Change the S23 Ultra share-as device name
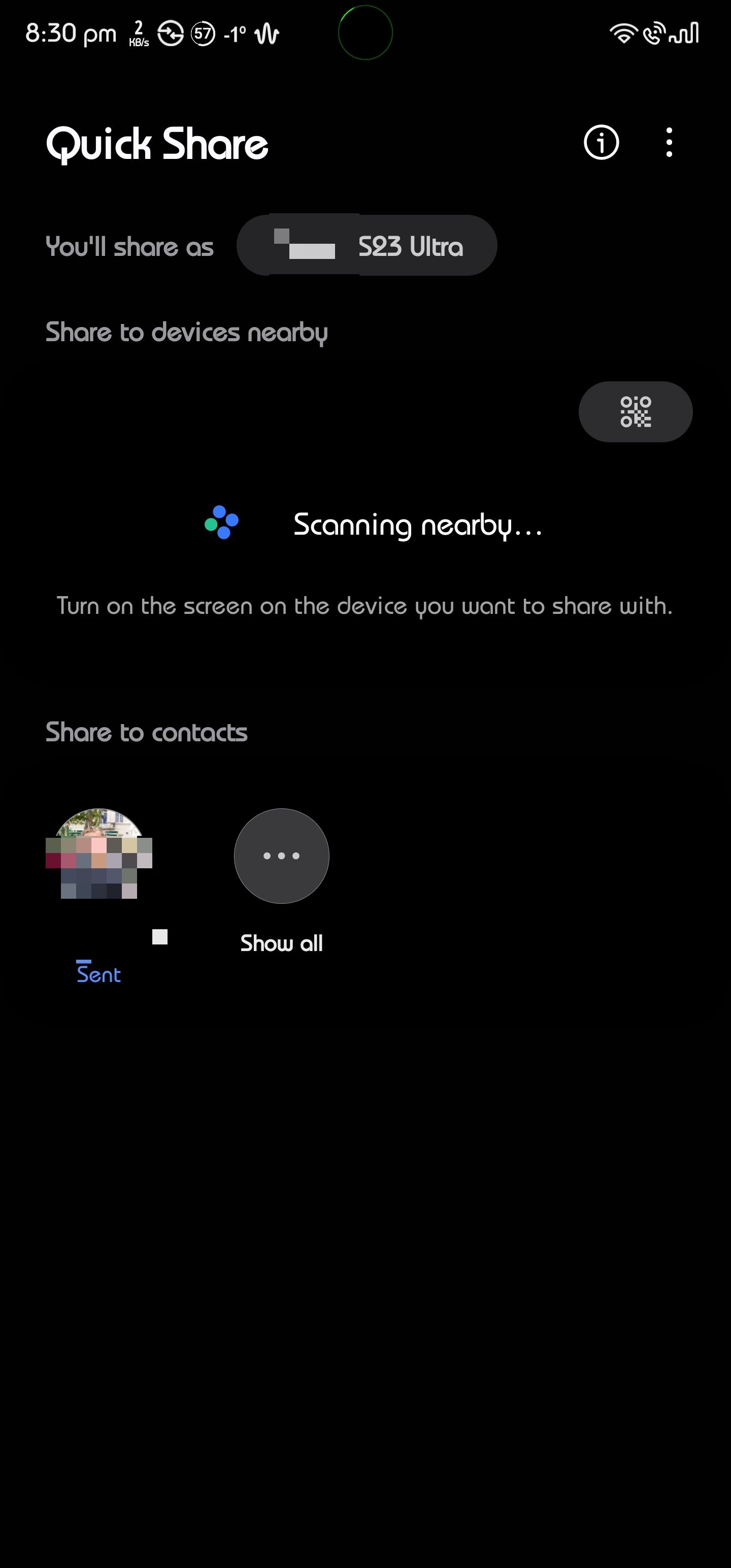 point(367,245)
